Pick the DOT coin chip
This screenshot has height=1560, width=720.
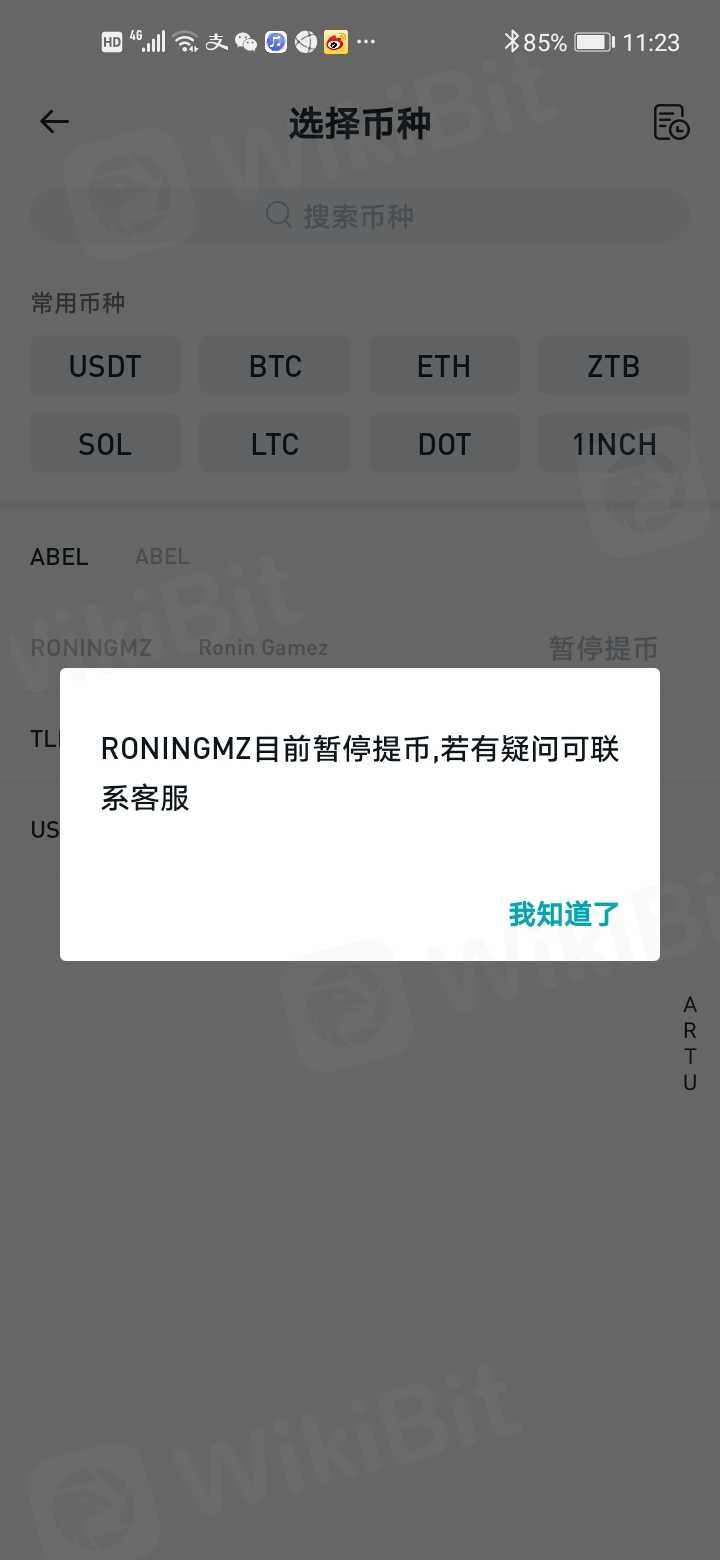tap(444, 444)
